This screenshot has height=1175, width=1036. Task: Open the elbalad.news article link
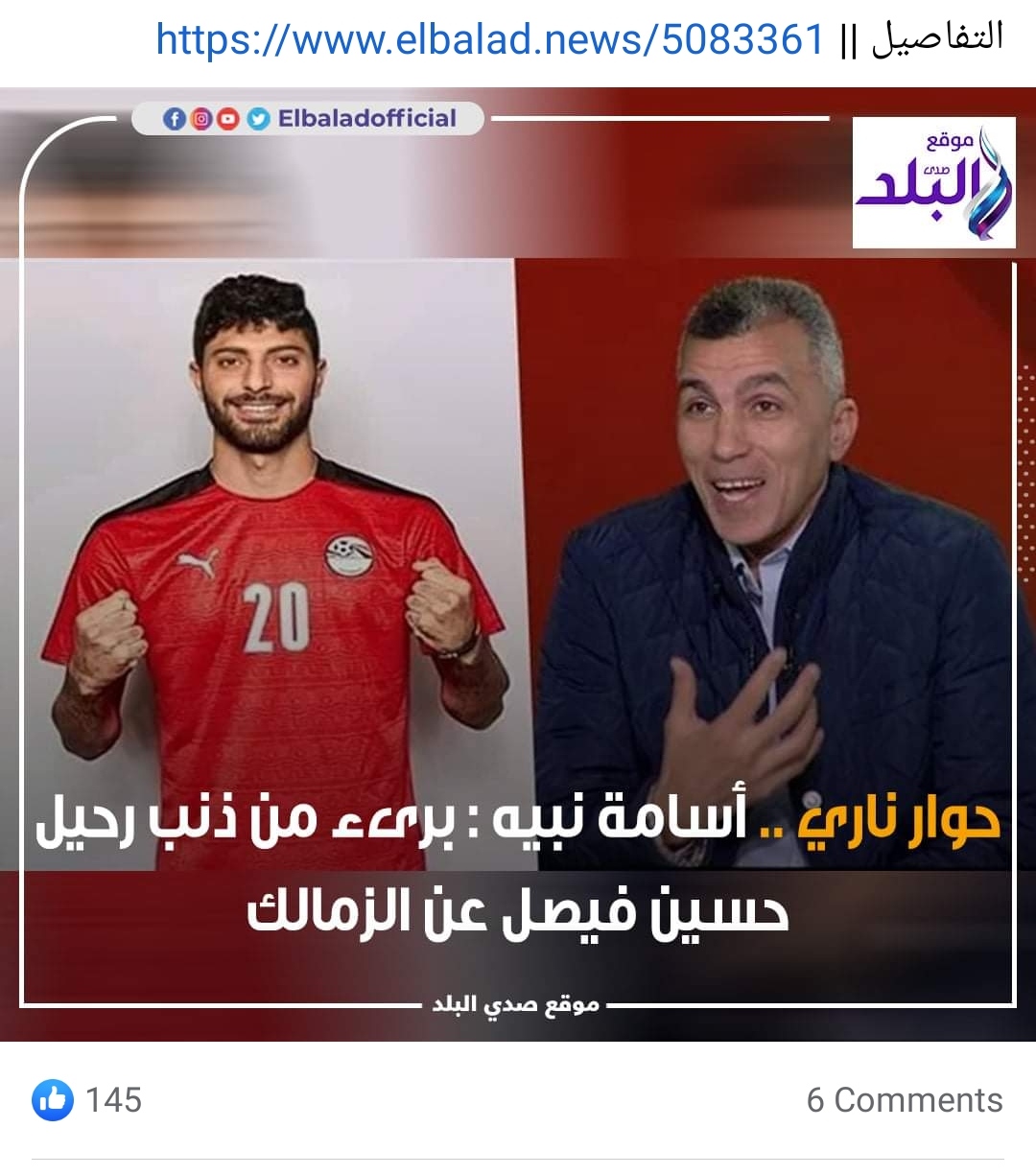tap(490, 39)
